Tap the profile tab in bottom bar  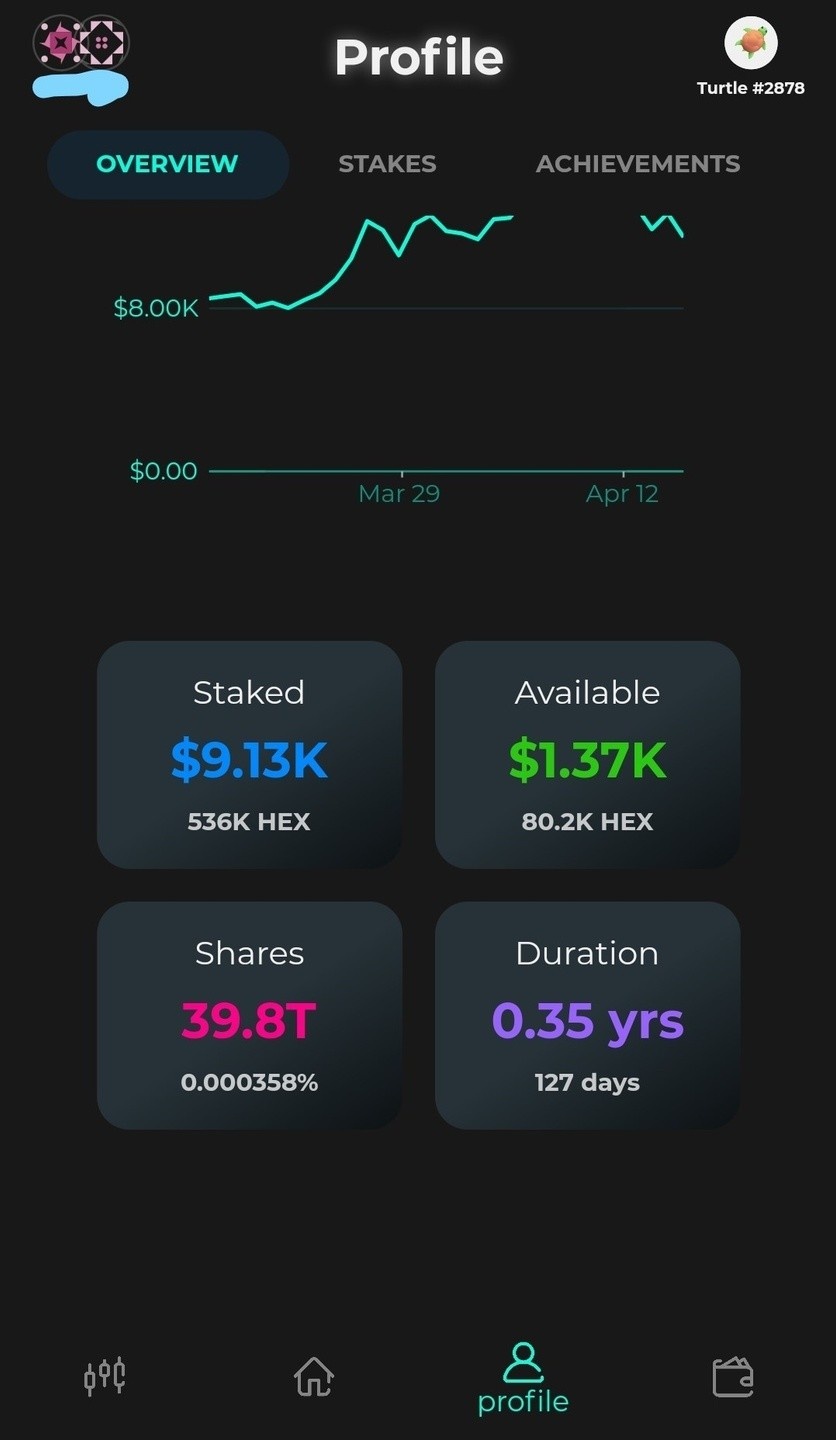522,1380
